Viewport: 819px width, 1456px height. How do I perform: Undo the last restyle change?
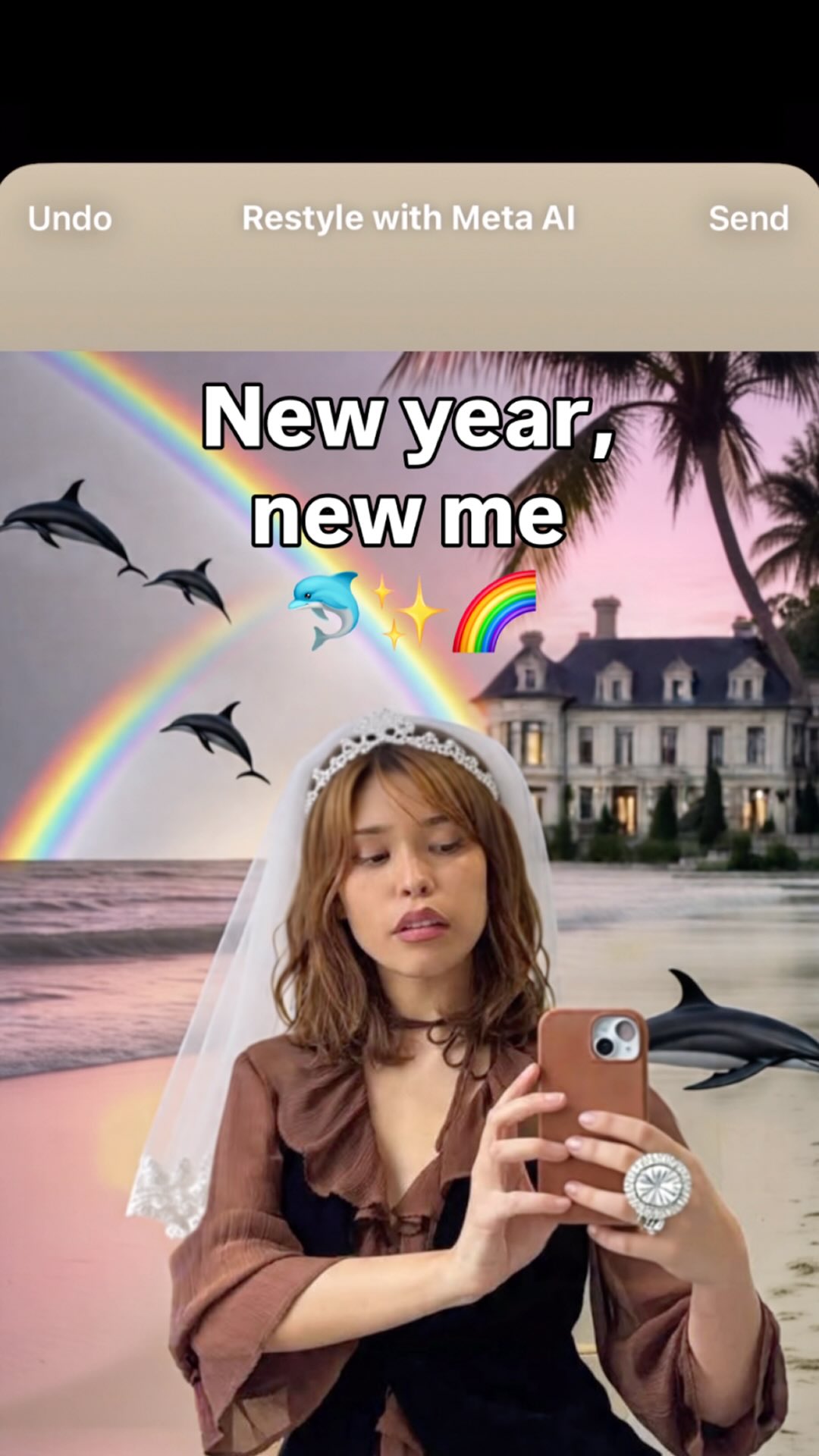[x=70, y=219]
